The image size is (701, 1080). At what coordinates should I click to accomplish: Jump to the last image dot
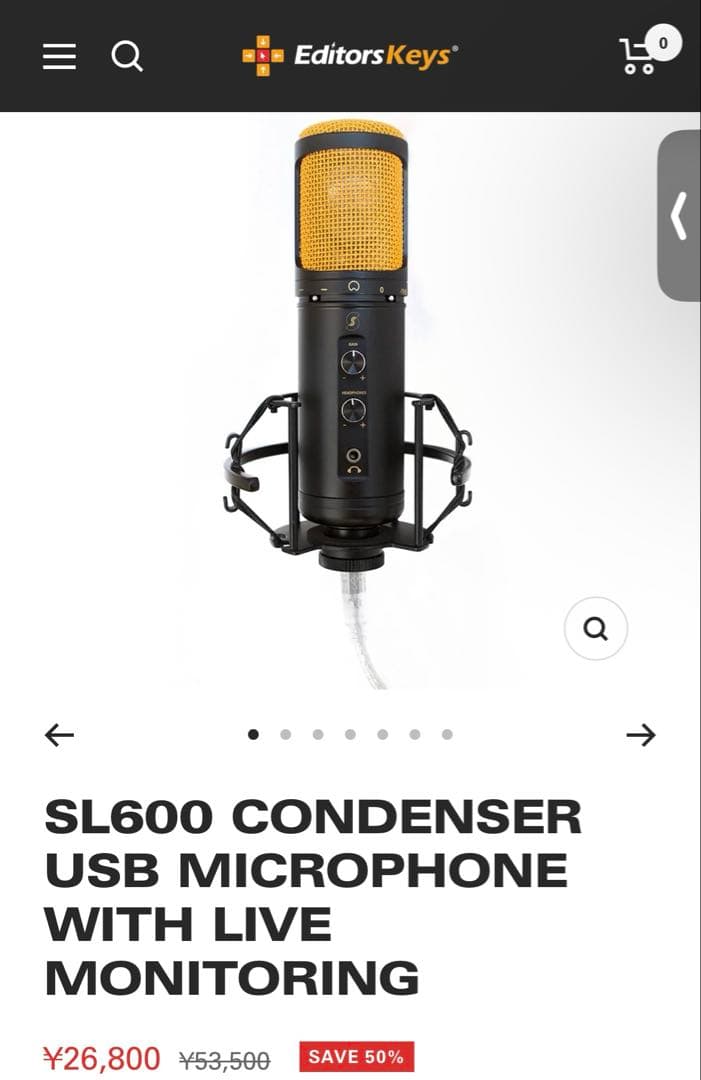[x=447, y=734]
